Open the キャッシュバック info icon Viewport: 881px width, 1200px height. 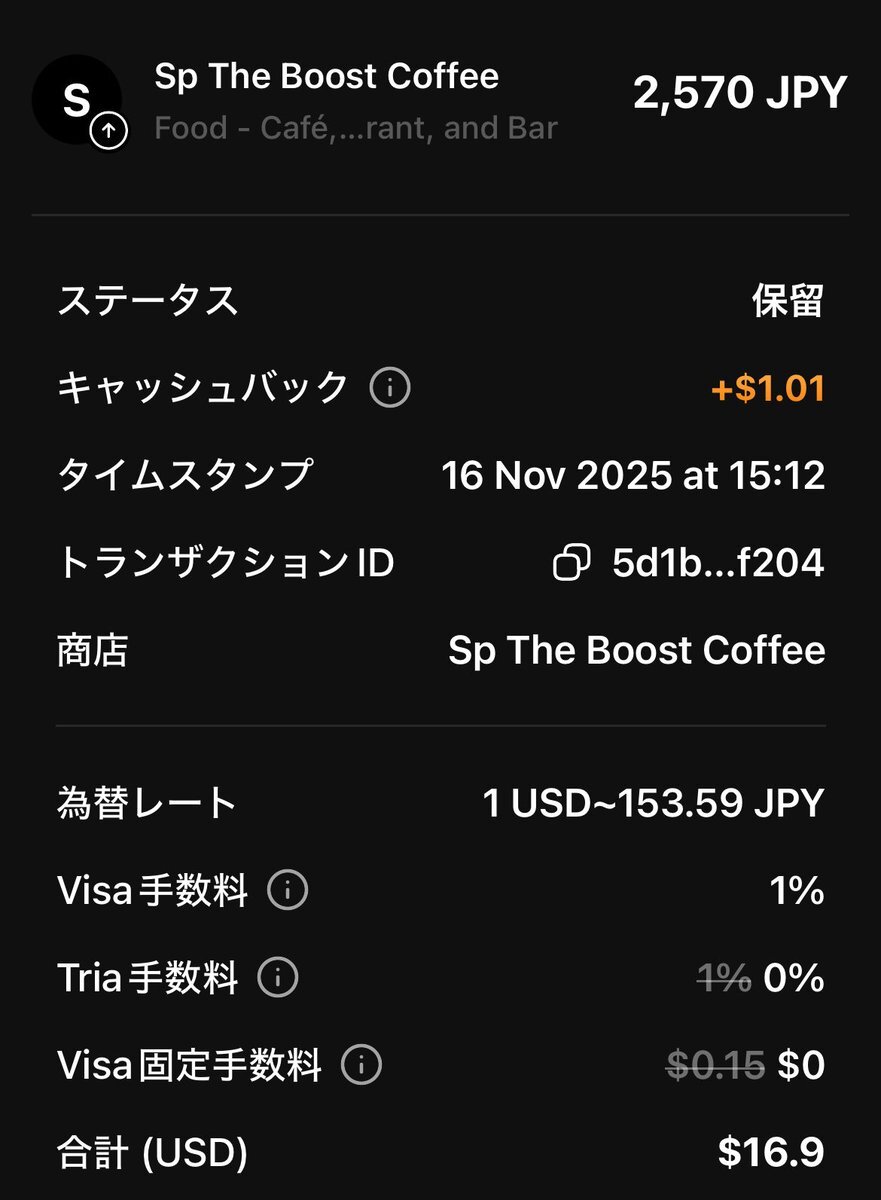389,387
